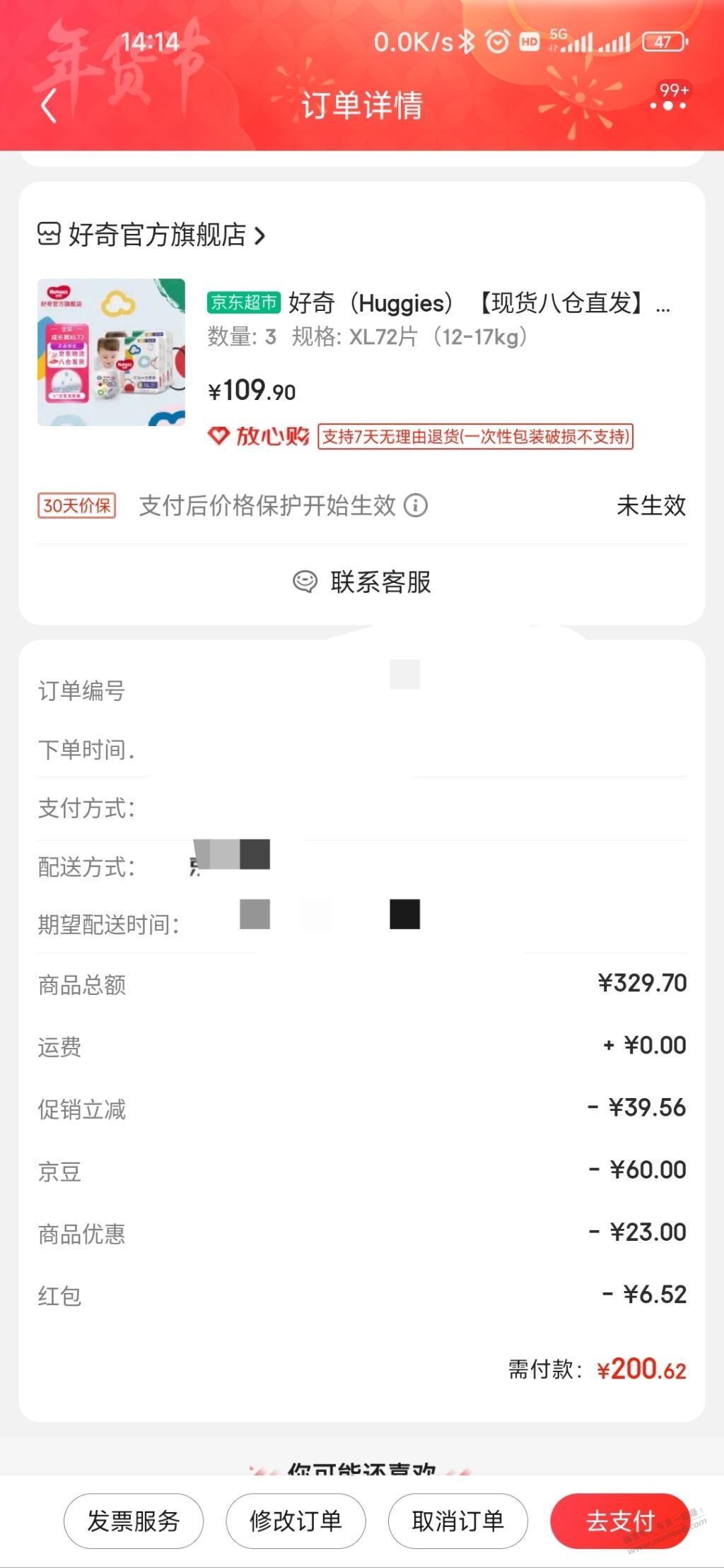Image resolution: width=724 pixels, height=1568 pixels.
Task: Open the three-dot more menu
Action: point(668,105)
